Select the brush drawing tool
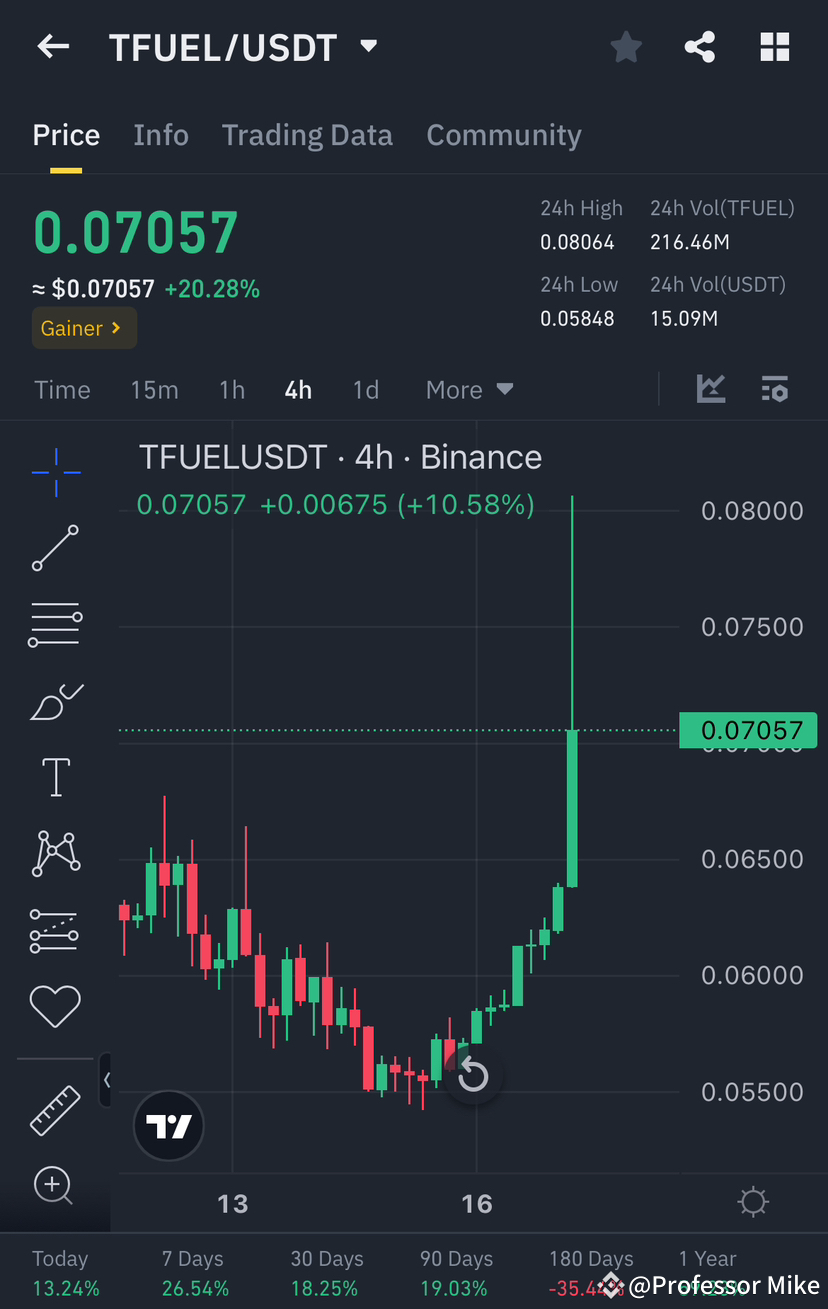828x1309 pixels. point(55,702)
